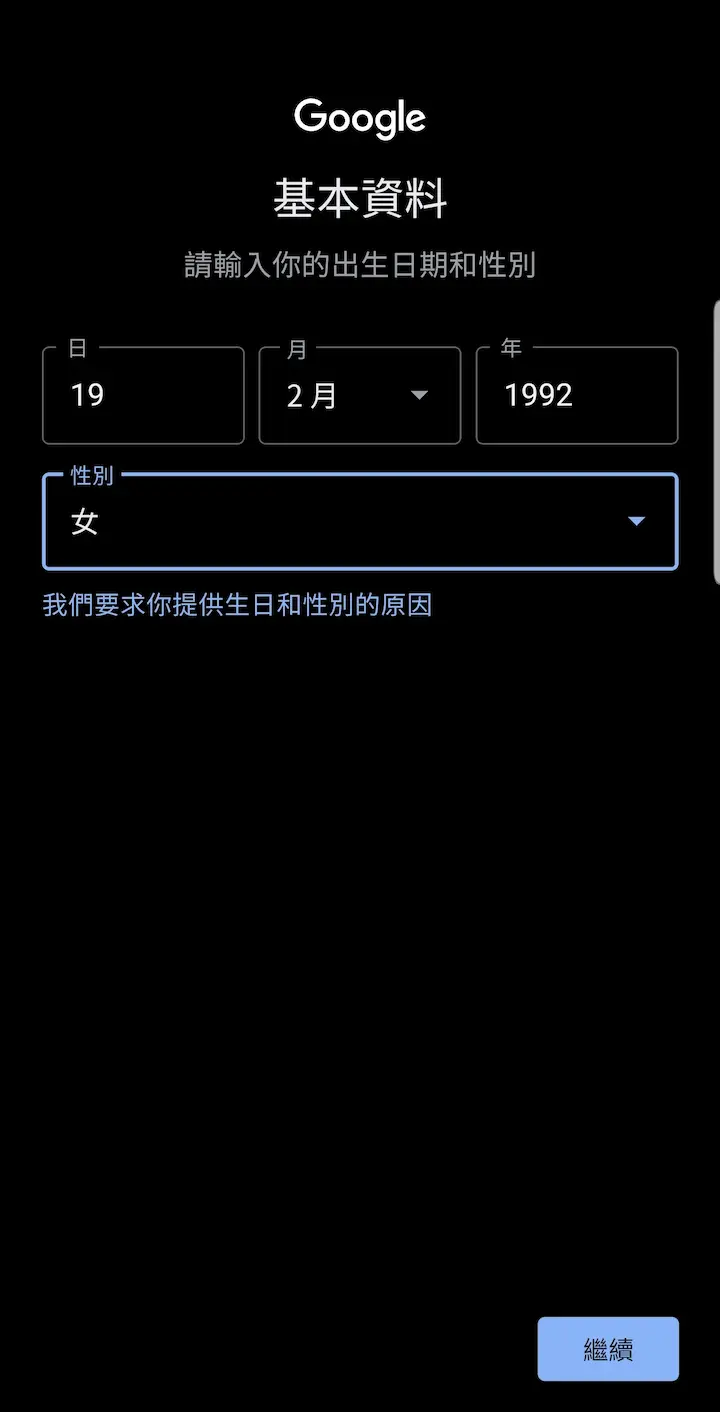Select the 日 (day) input showing 19
Viewport: 720px width, 1412px height.
coord(143,395)
